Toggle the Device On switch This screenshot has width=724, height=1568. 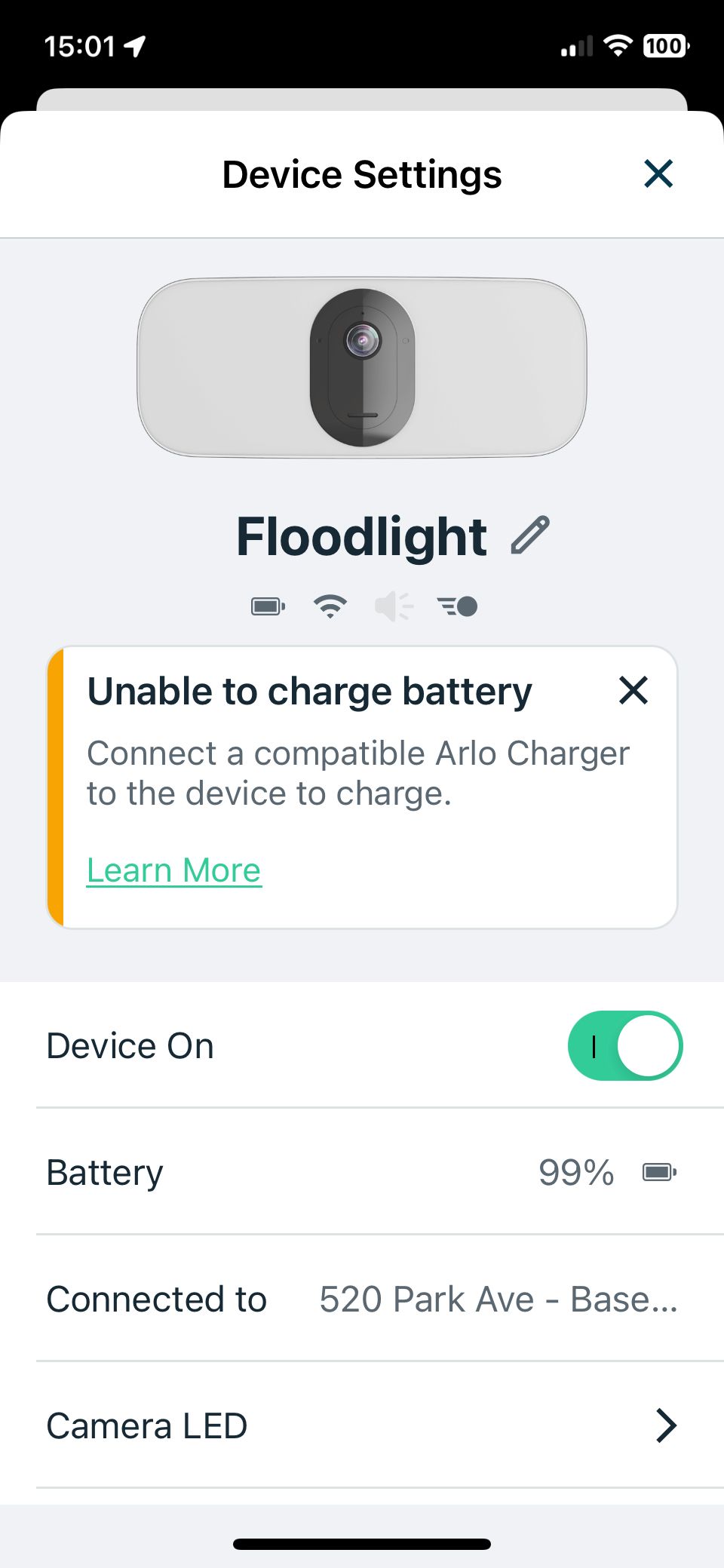click(x=625, y=1045)
